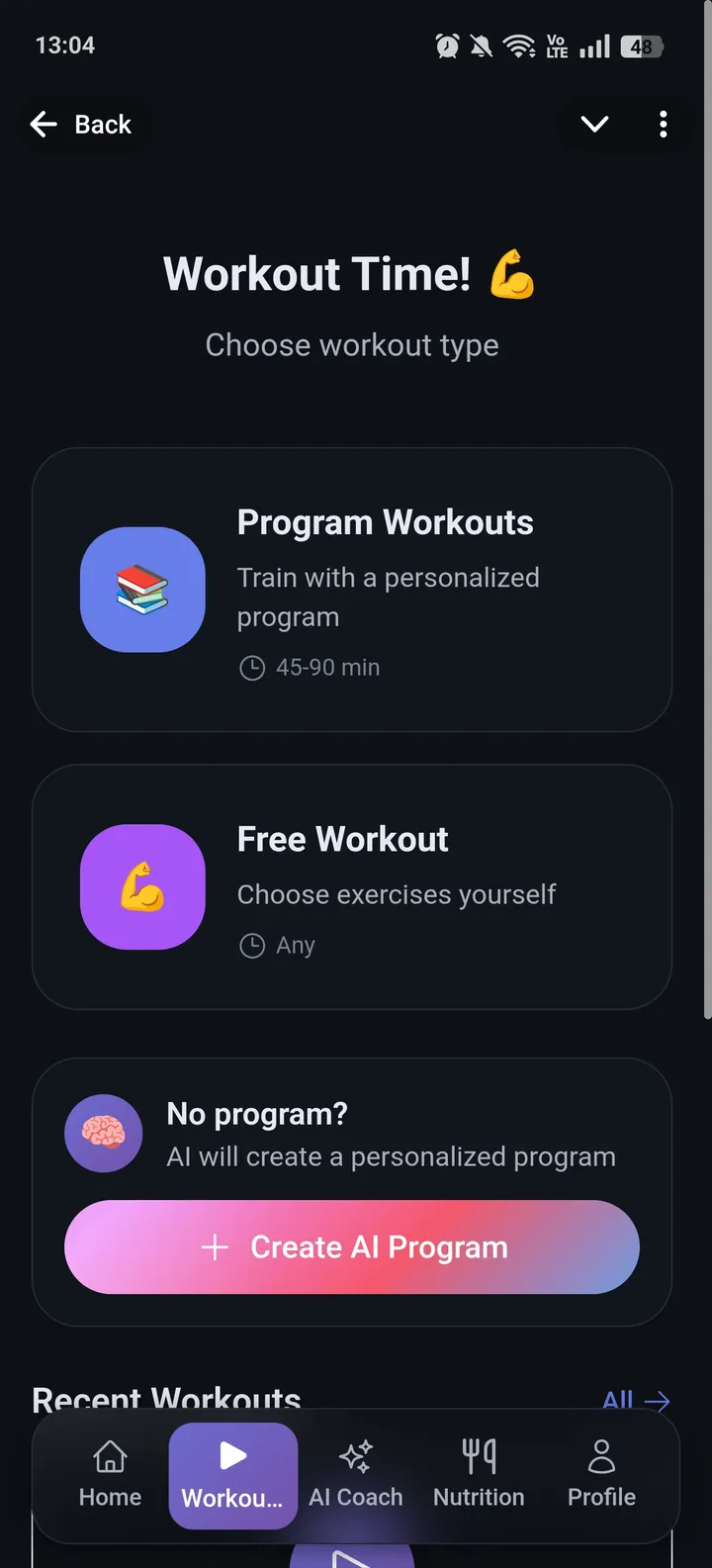
Task: Switch to the Home tab
Action: pyautogui.click(x=109, y=1473)
